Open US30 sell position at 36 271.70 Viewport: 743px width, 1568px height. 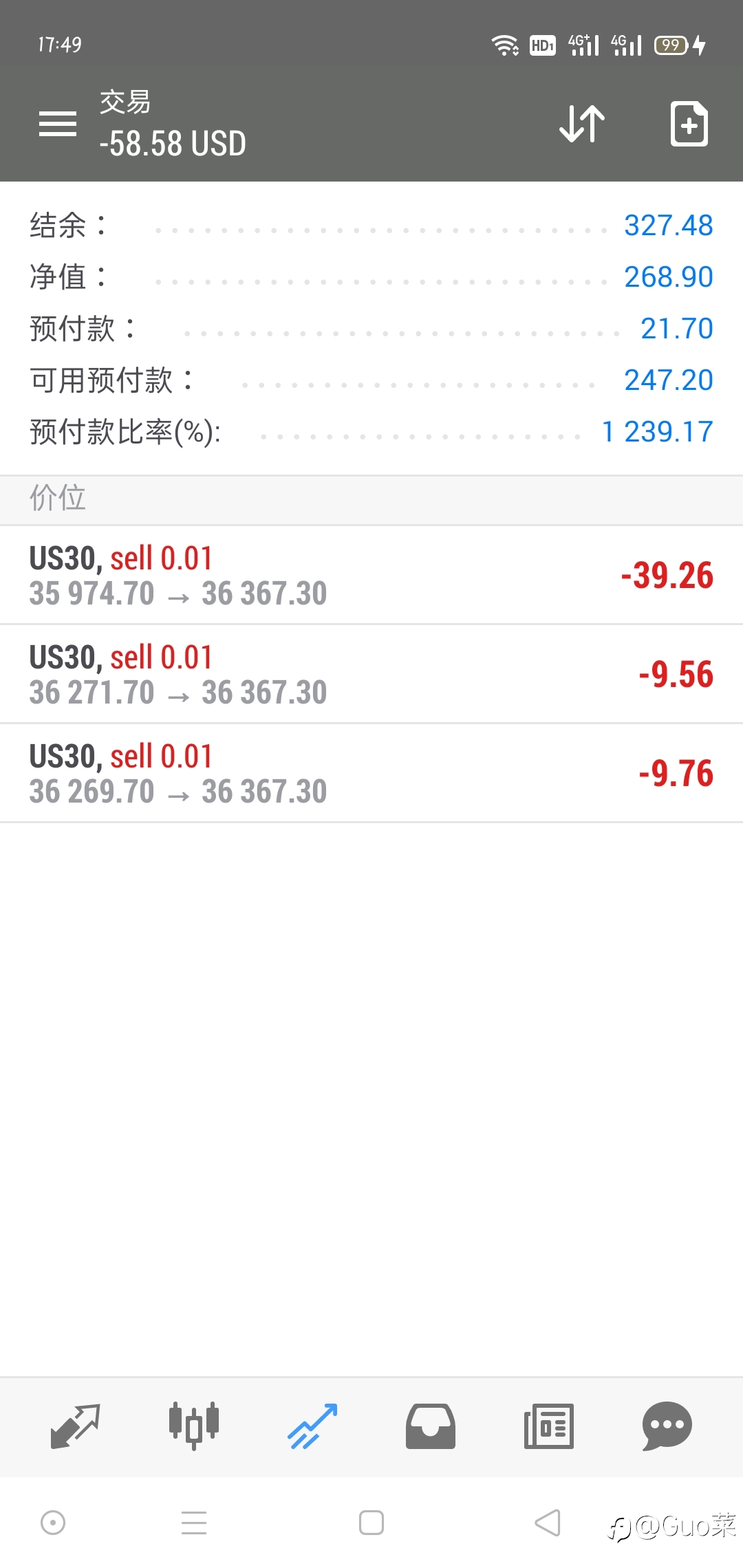click(371, 674)
